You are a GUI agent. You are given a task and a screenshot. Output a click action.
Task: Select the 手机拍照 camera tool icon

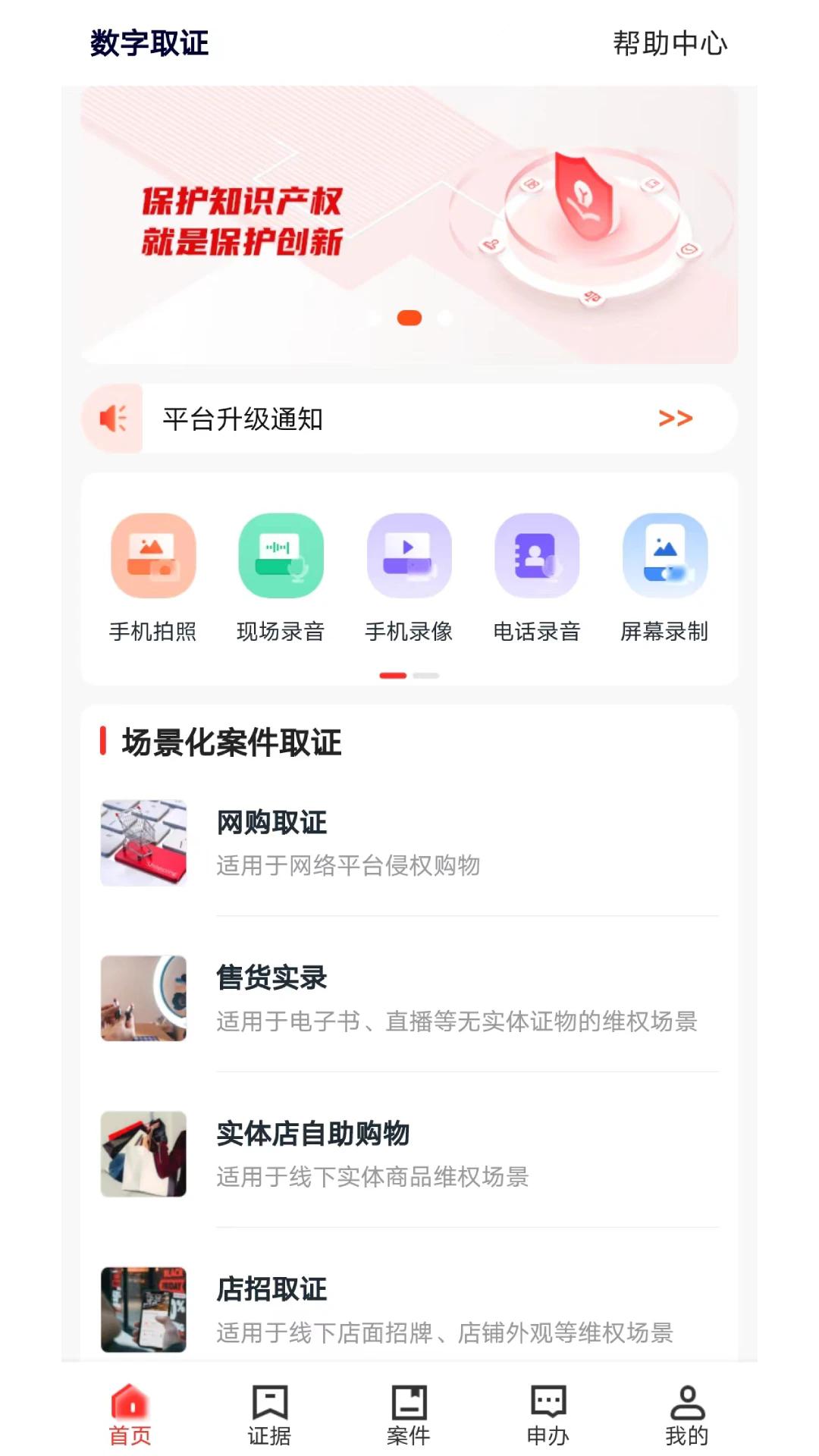click(152, 555)
